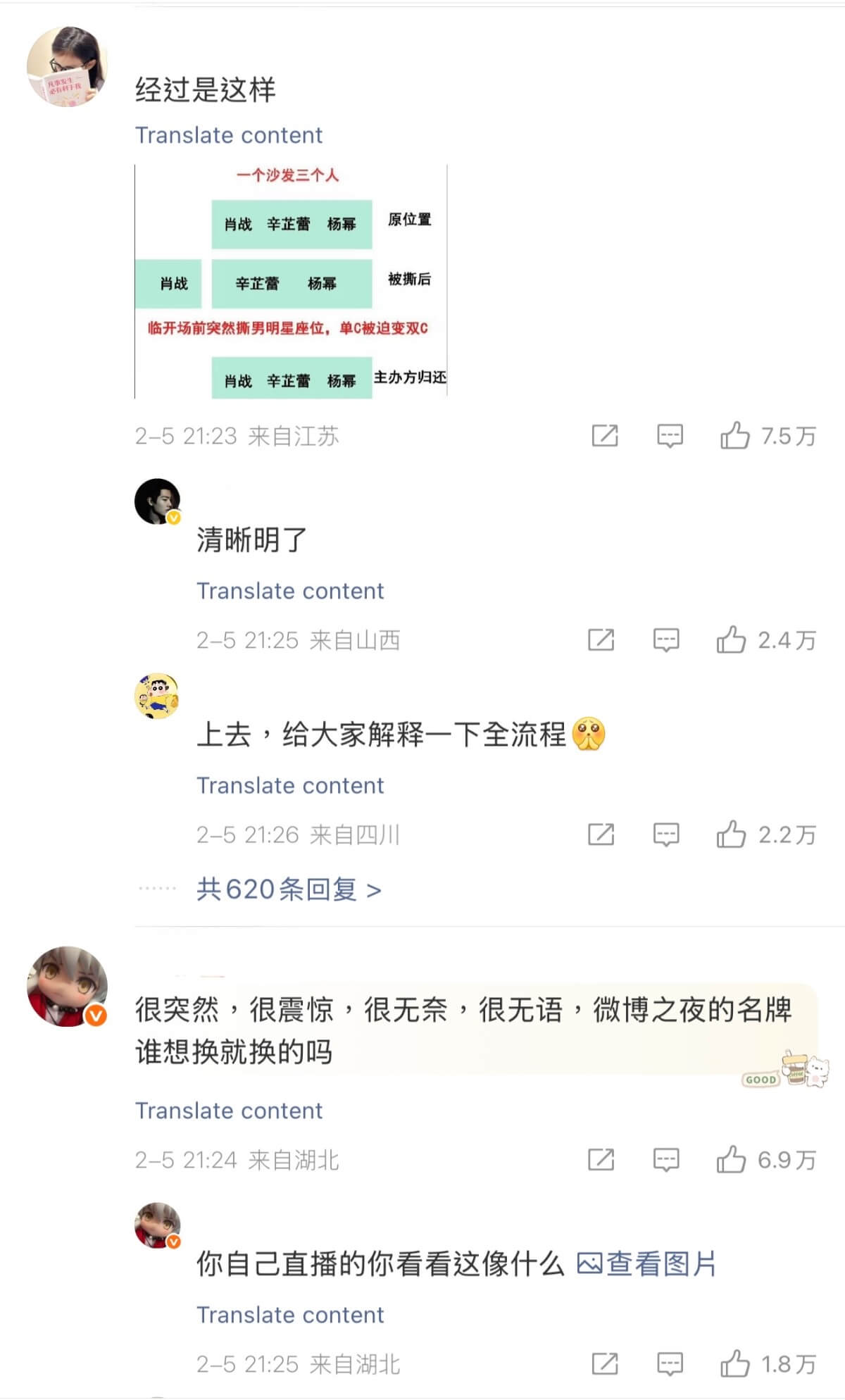
Task: Like the 你自己直播的 reply
Action: [x=734, y=1364]
